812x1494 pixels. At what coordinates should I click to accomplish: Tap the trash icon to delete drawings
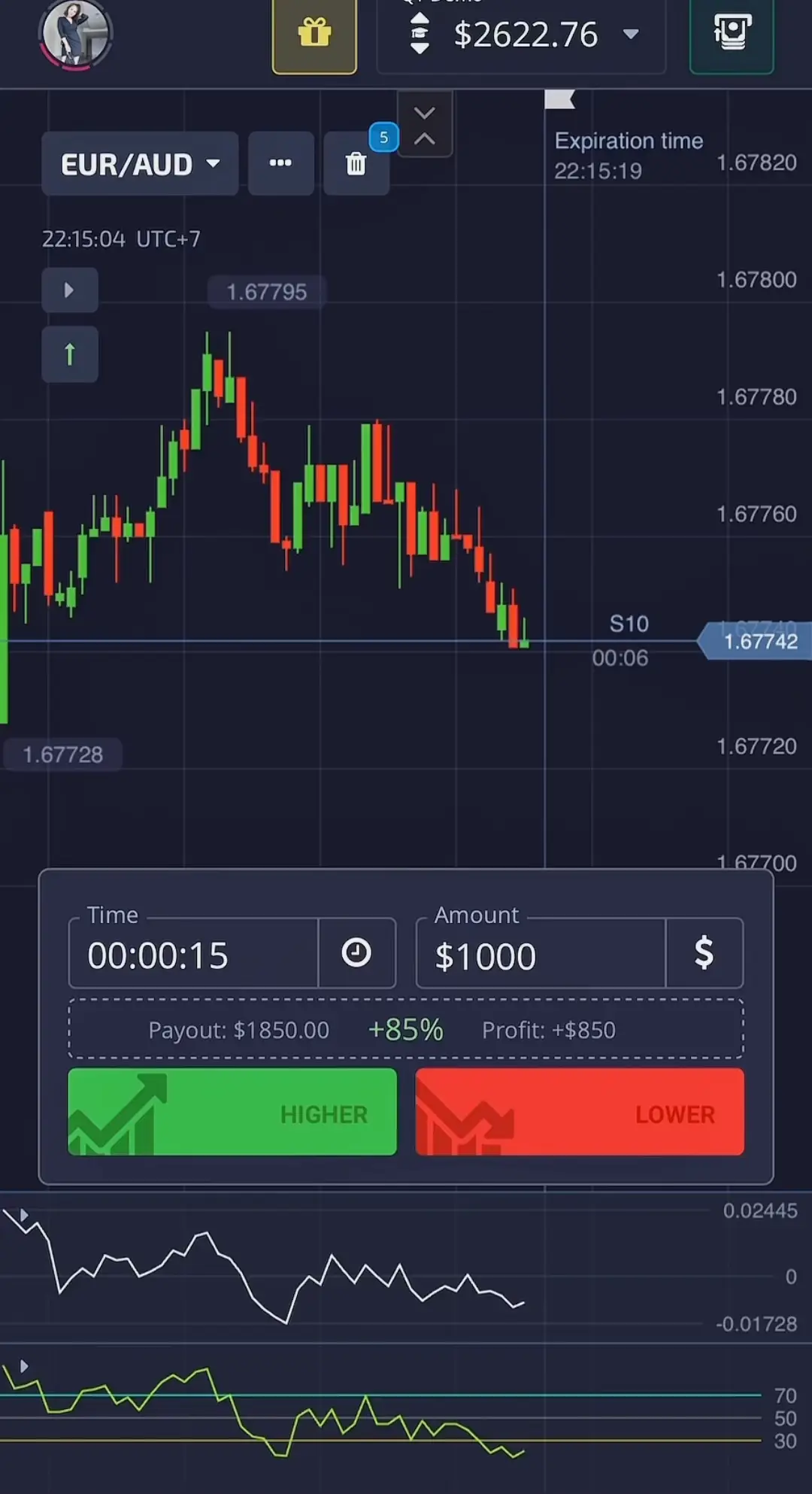pyautogui.click(x=356, y=163)
